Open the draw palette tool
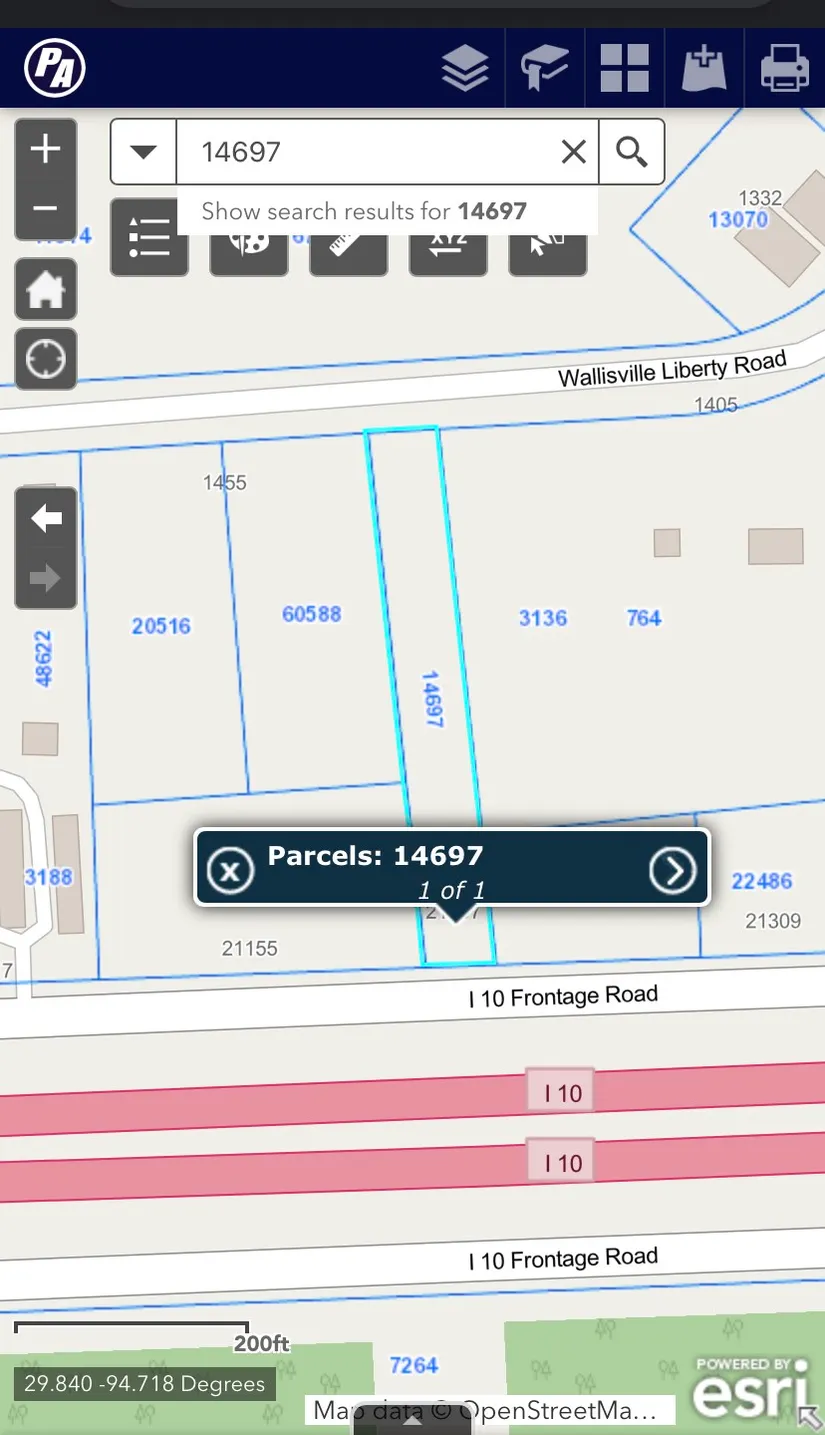 click(248, 250)
